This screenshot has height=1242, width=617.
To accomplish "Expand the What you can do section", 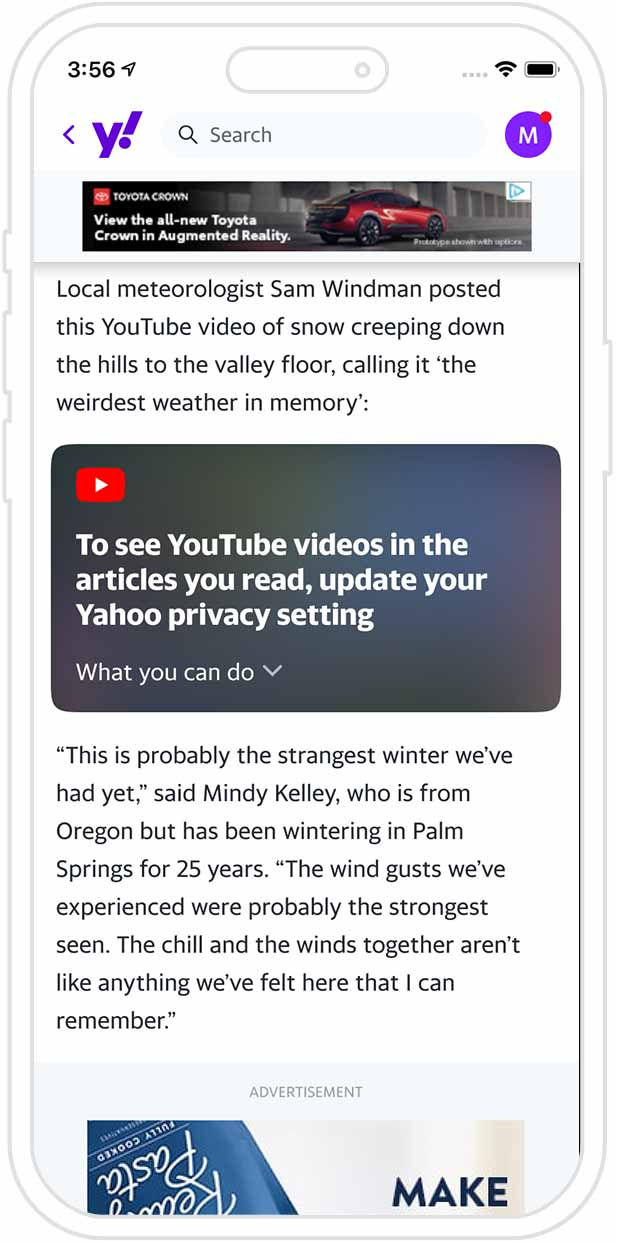I will [180, 672].
